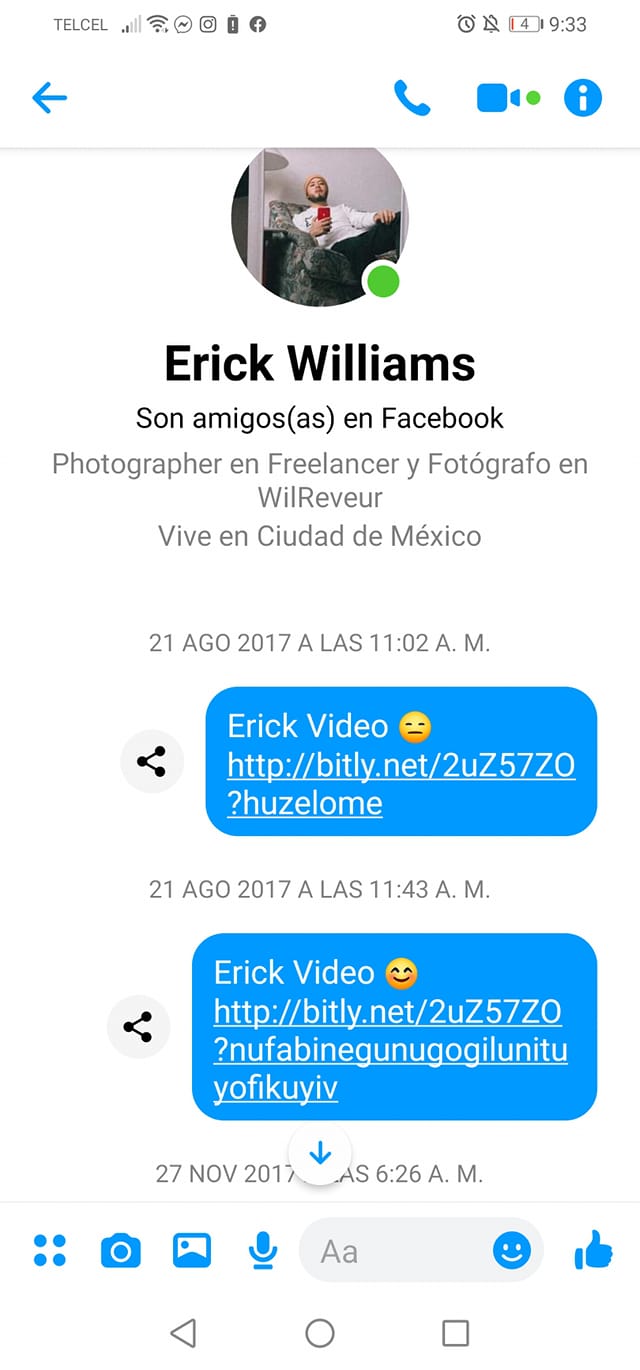Record a voice message with the microphone
The width and height of the screenshot is (640, 1370).
[263, 1250]
